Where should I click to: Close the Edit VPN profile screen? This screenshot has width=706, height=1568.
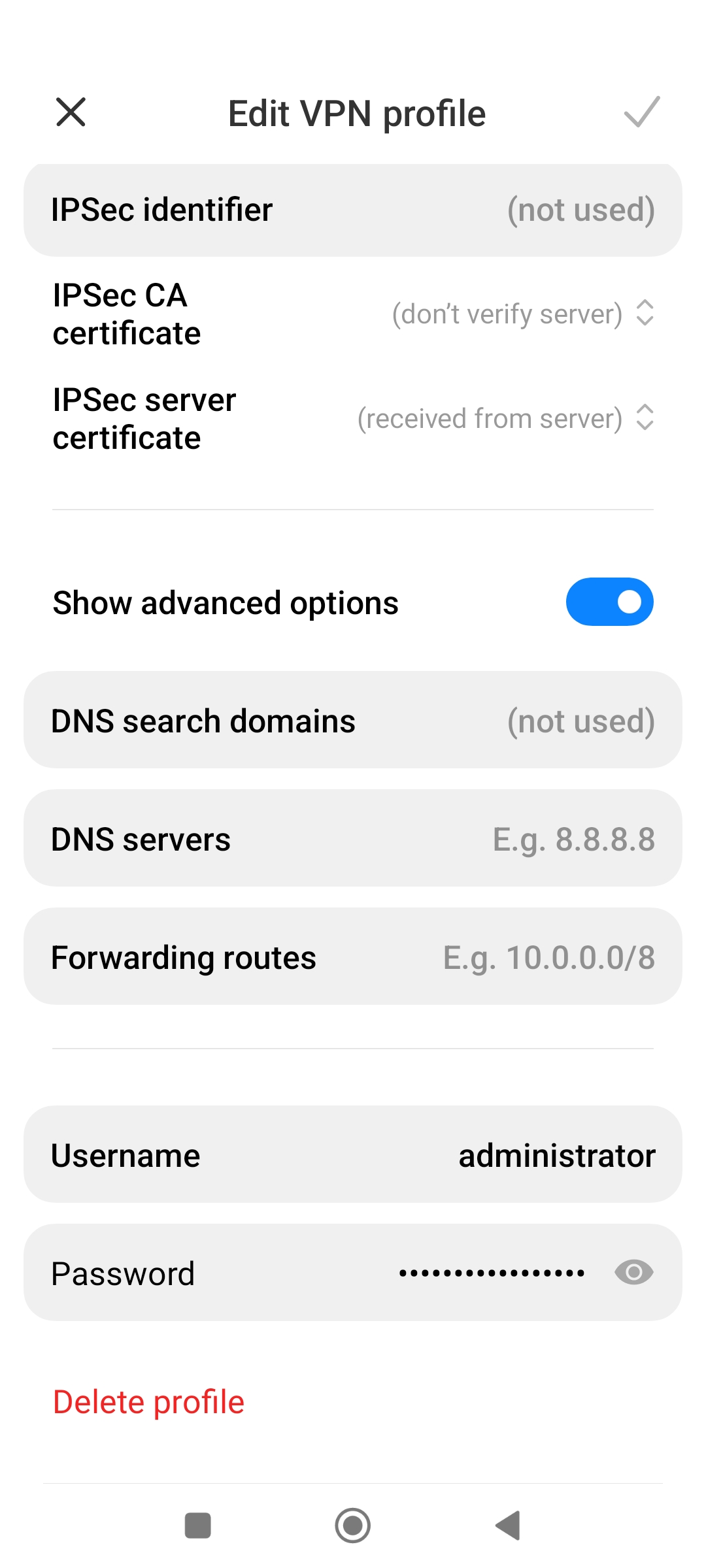tap(71, 113)
